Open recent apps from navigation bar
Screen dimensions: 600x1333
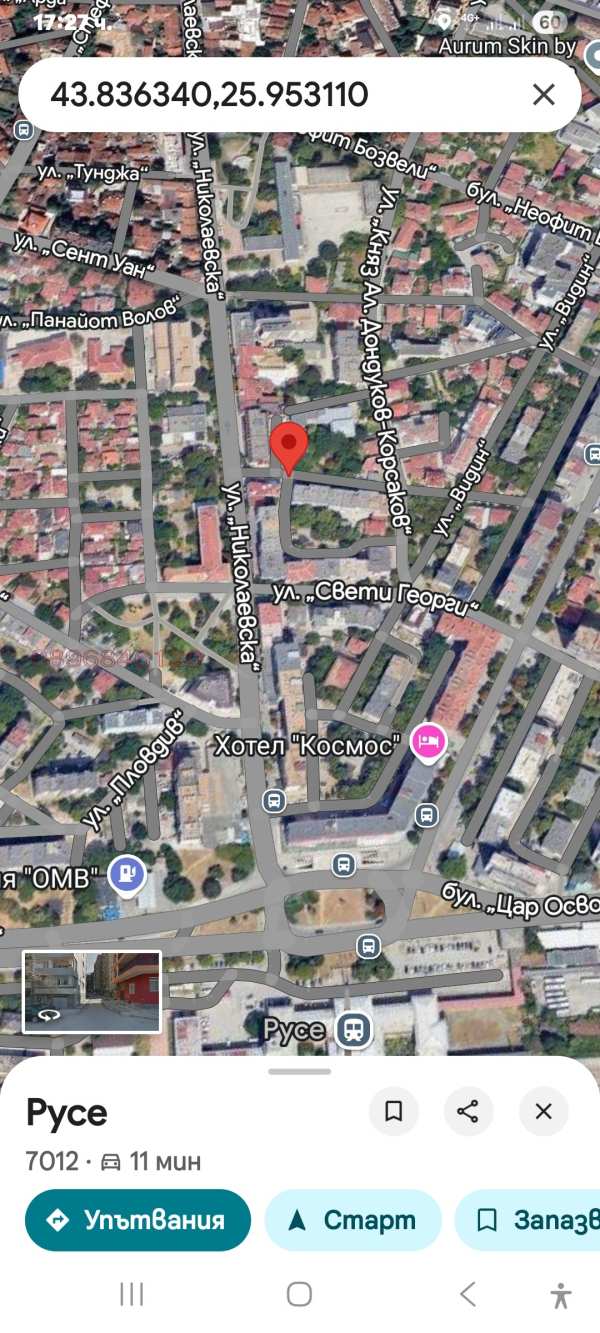tap(132, 1294)
